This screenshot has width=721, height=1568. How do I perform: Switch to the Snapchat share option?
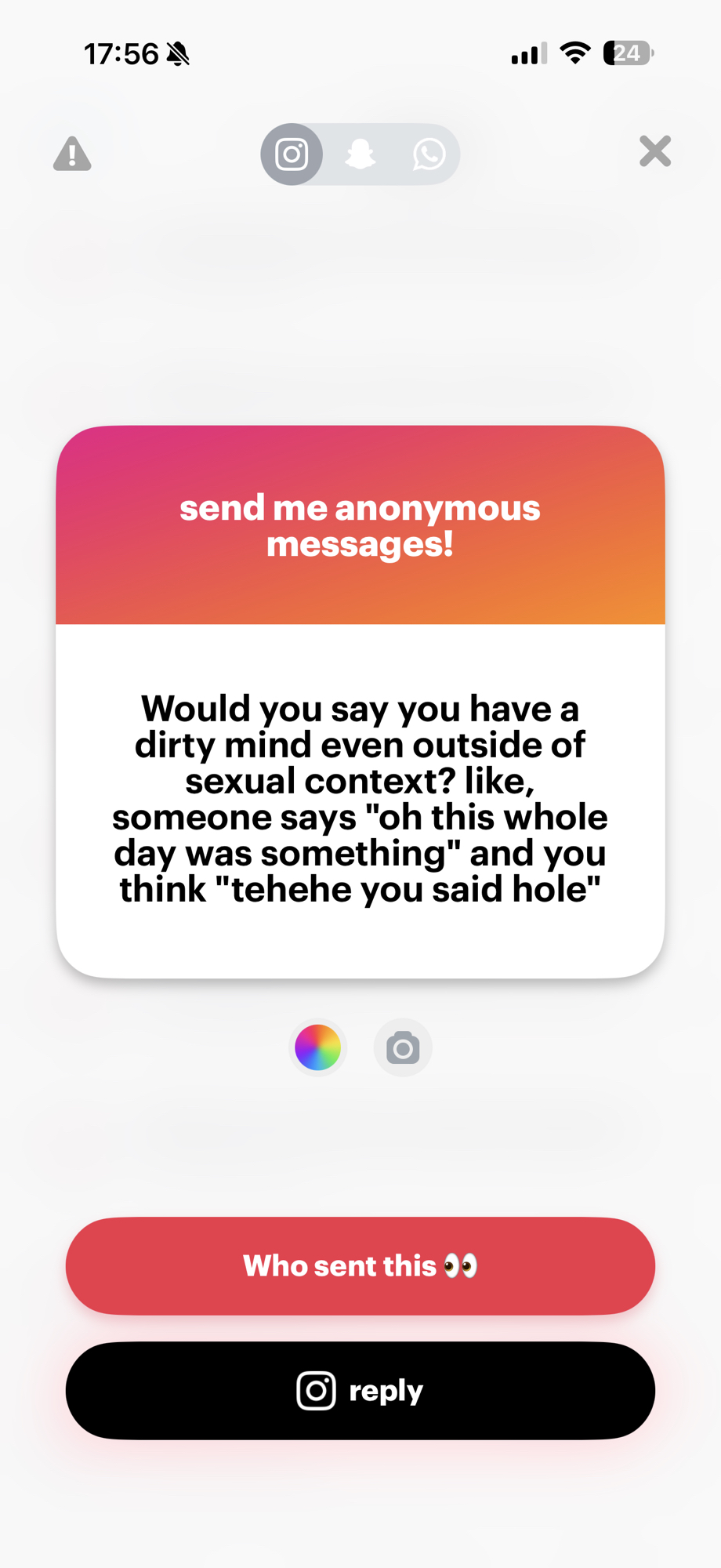coord(360,154)
